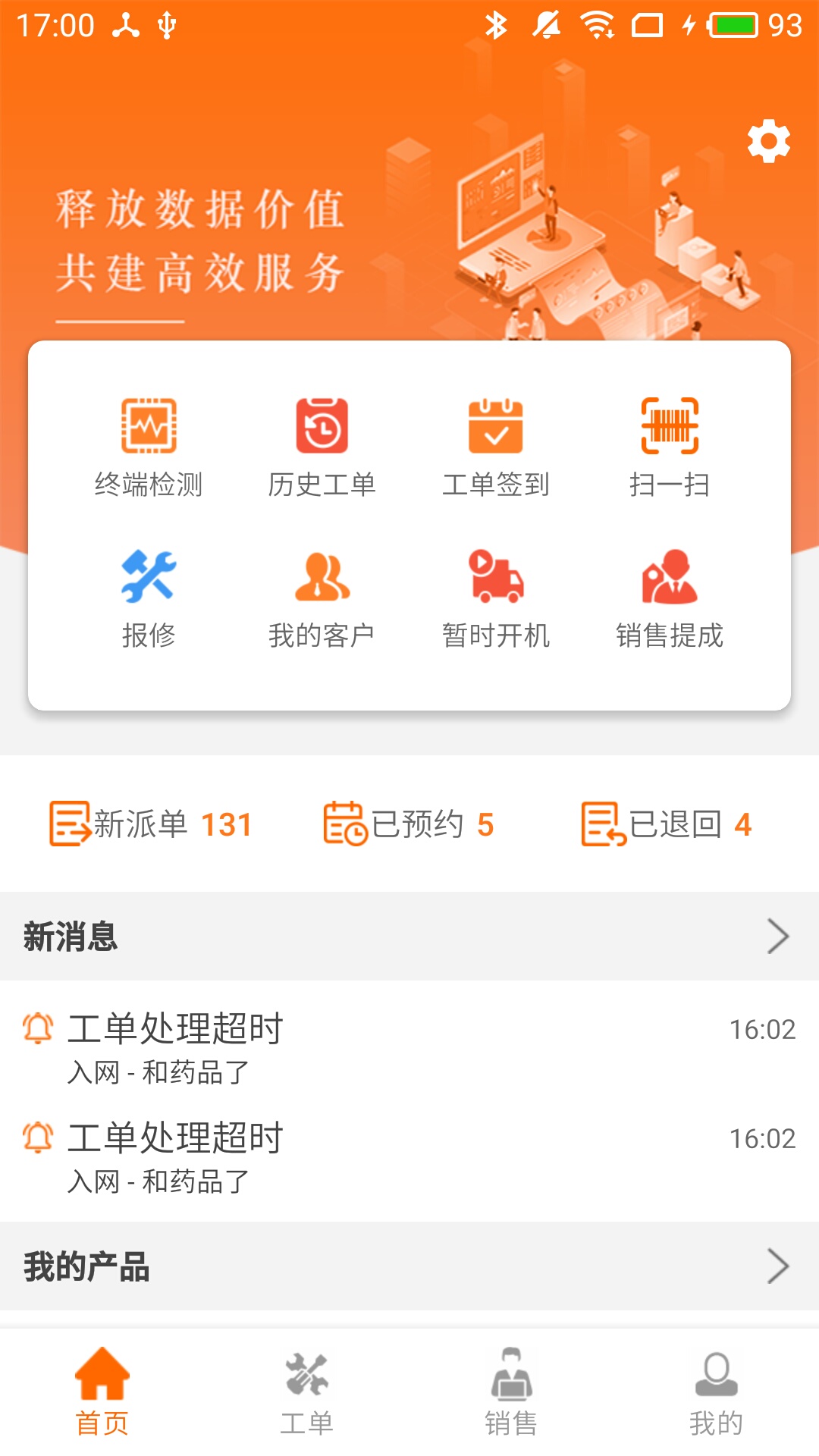The width and height of the screenshot is (819, 1456).
Task: Open 终端检测 terminal detection
Action: [x=149, y=447]
